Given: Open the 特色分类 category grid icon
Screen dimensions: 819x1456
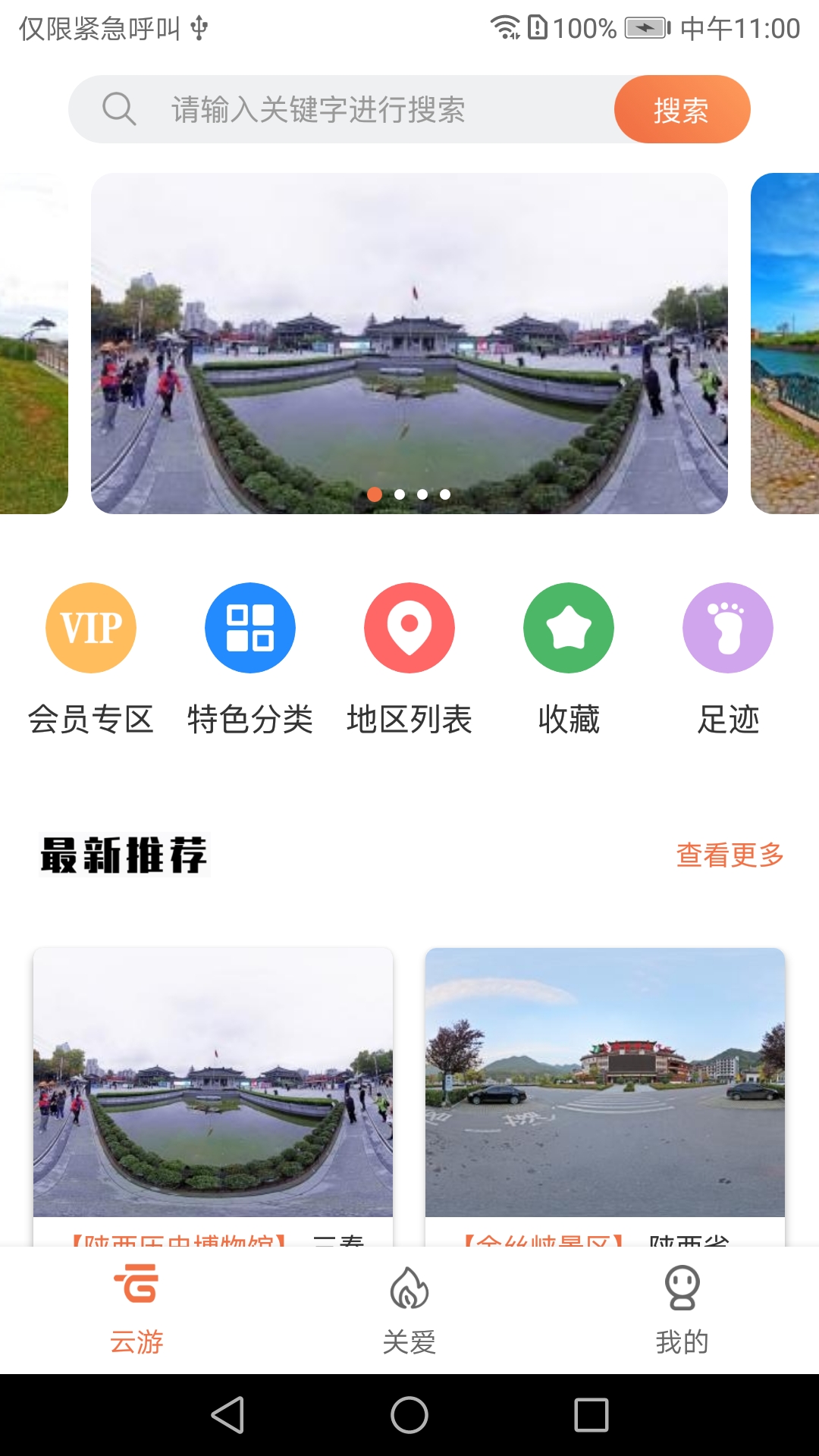Looking at the screenshot, I should [249, 627].
